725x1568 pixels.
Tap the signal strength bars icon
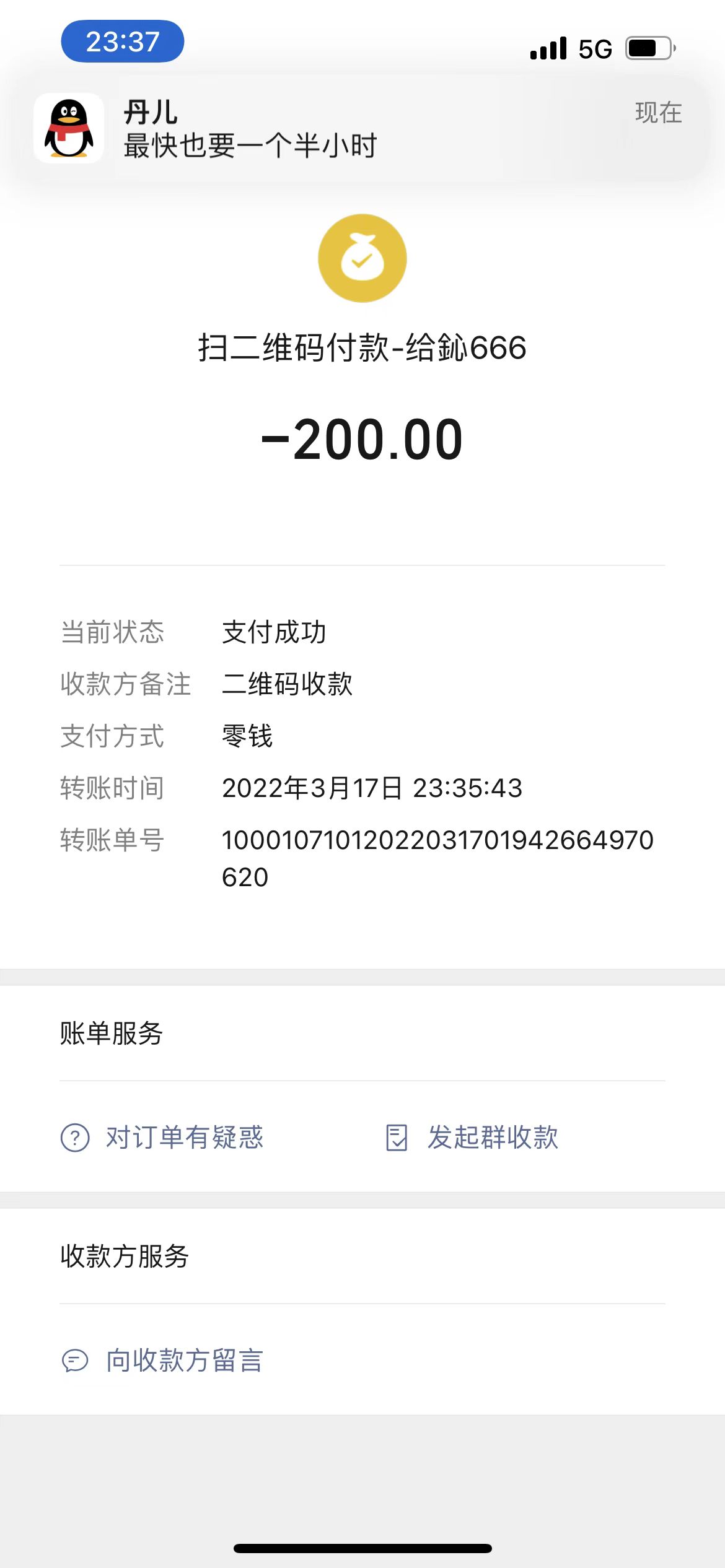tap(548, 47)
